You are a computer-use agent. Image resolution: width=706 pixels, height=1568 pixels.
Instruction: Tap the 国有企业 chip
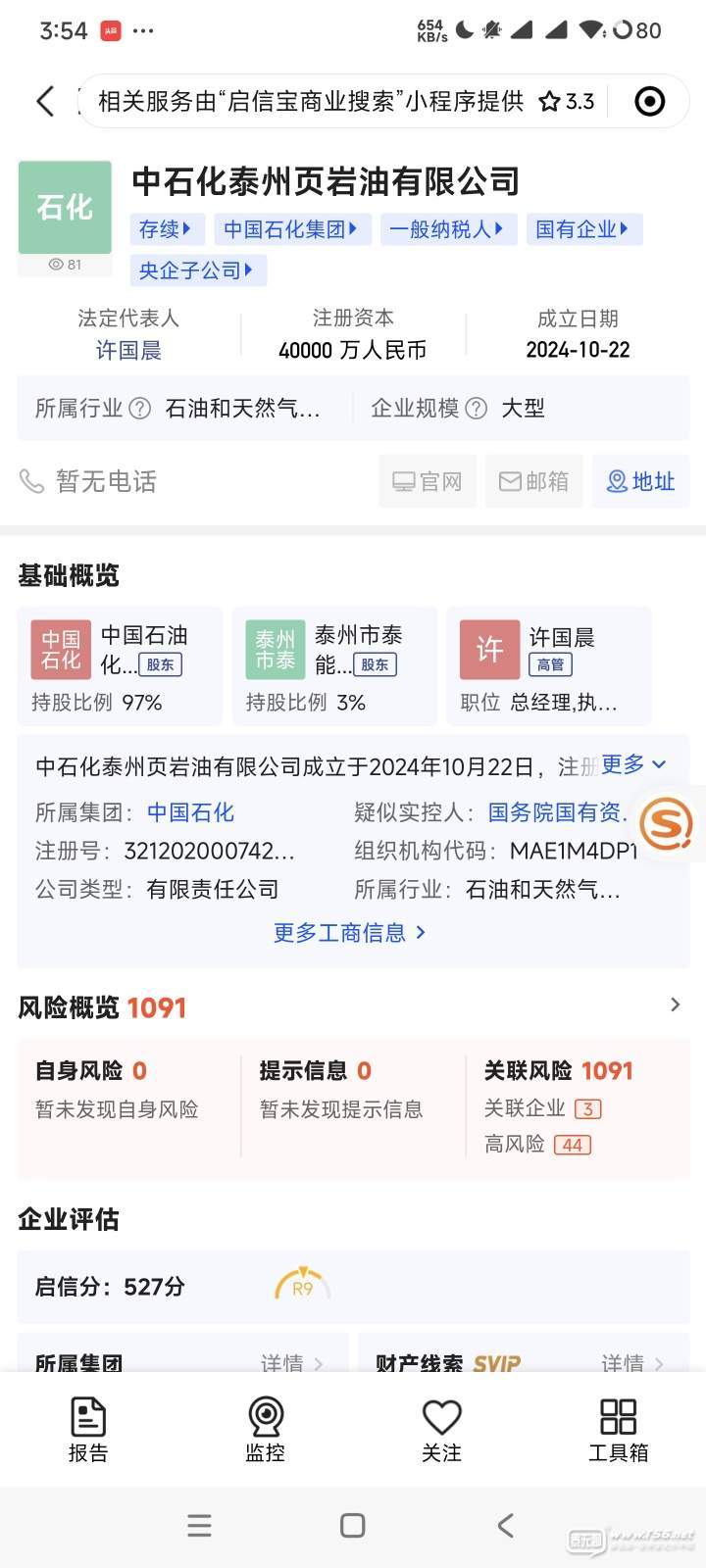[583, 229]
